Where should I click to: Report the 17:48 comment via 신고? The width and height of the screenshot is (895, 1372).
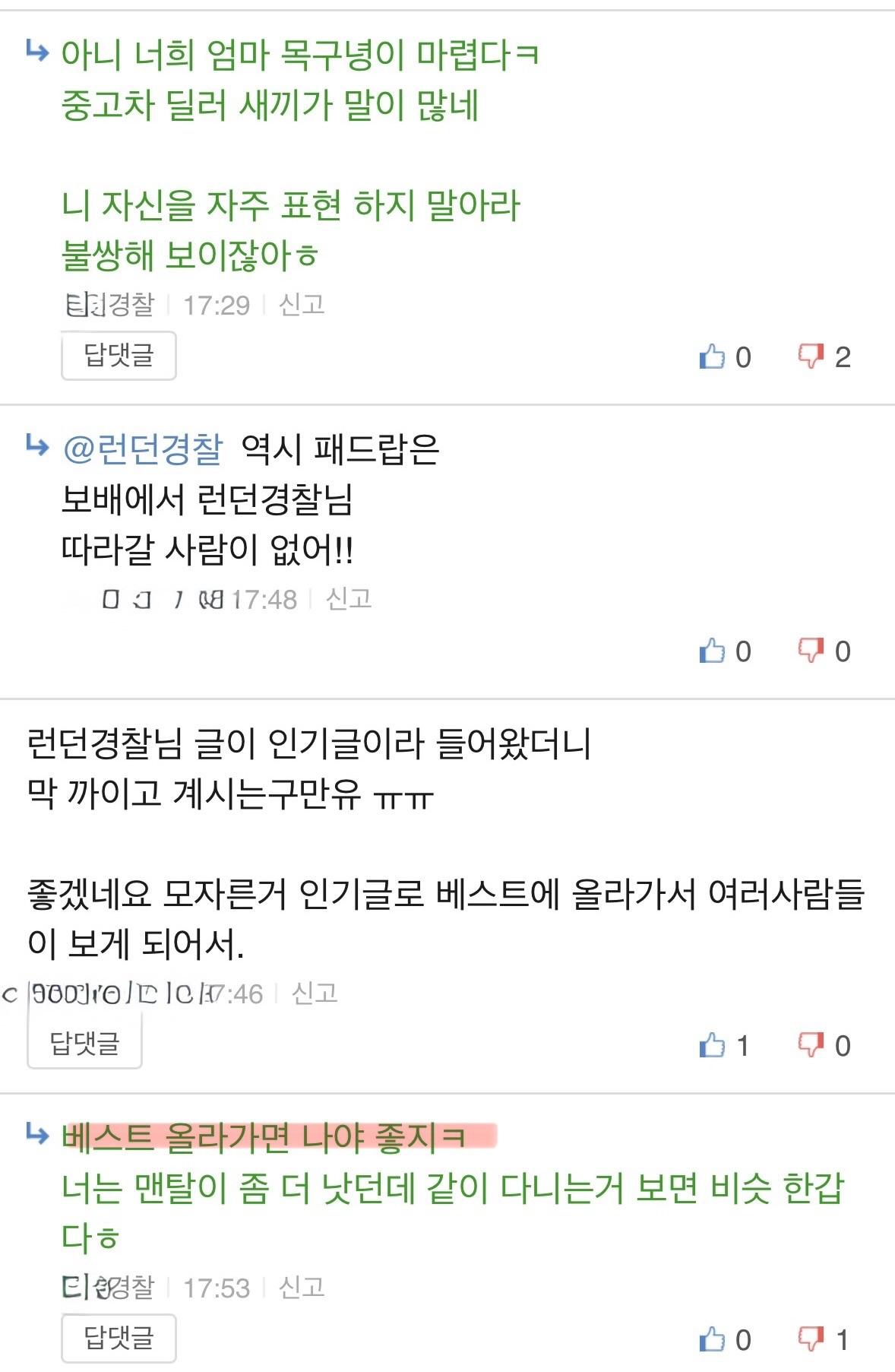coord(349,599)
